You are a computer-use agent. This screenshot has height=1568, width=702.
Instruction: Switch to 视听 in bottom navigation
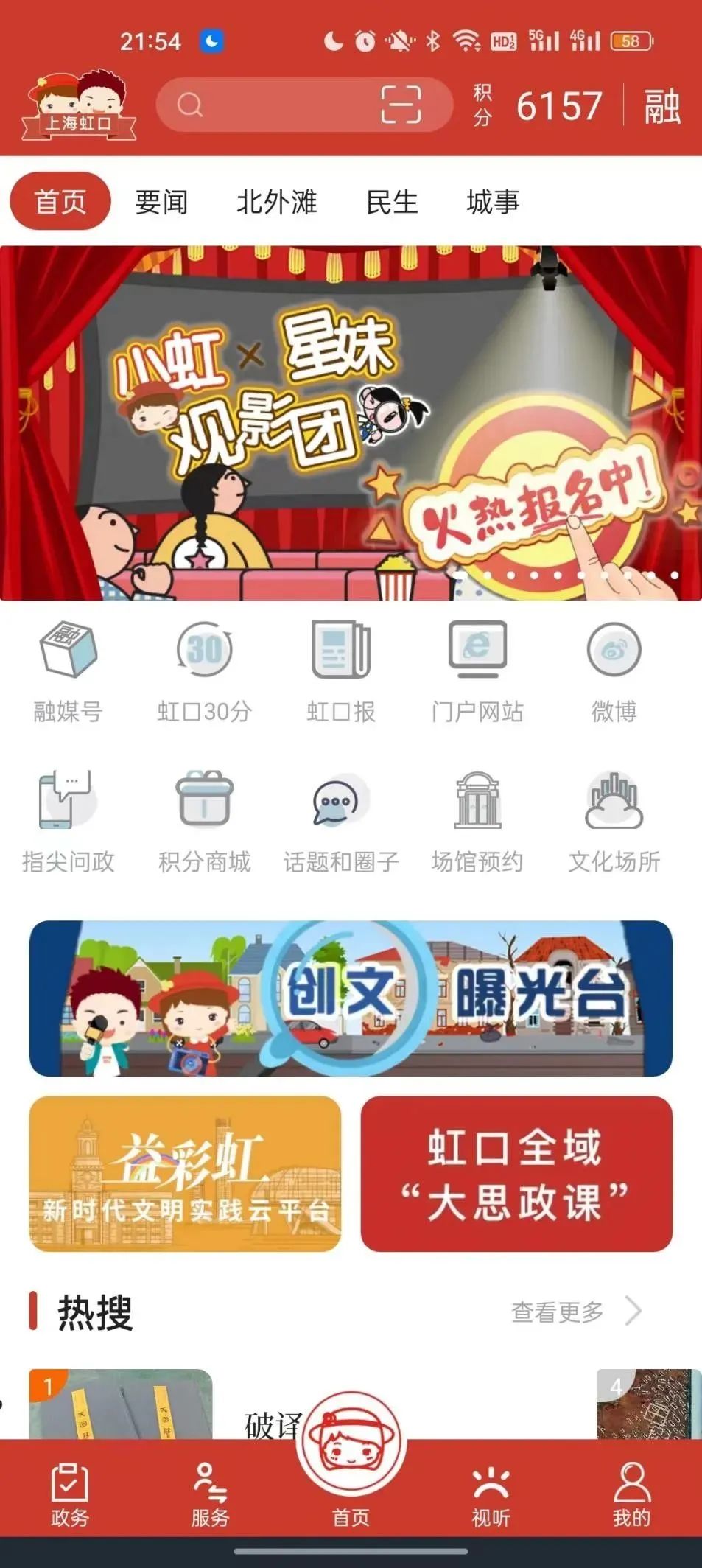coord(491,1496)
